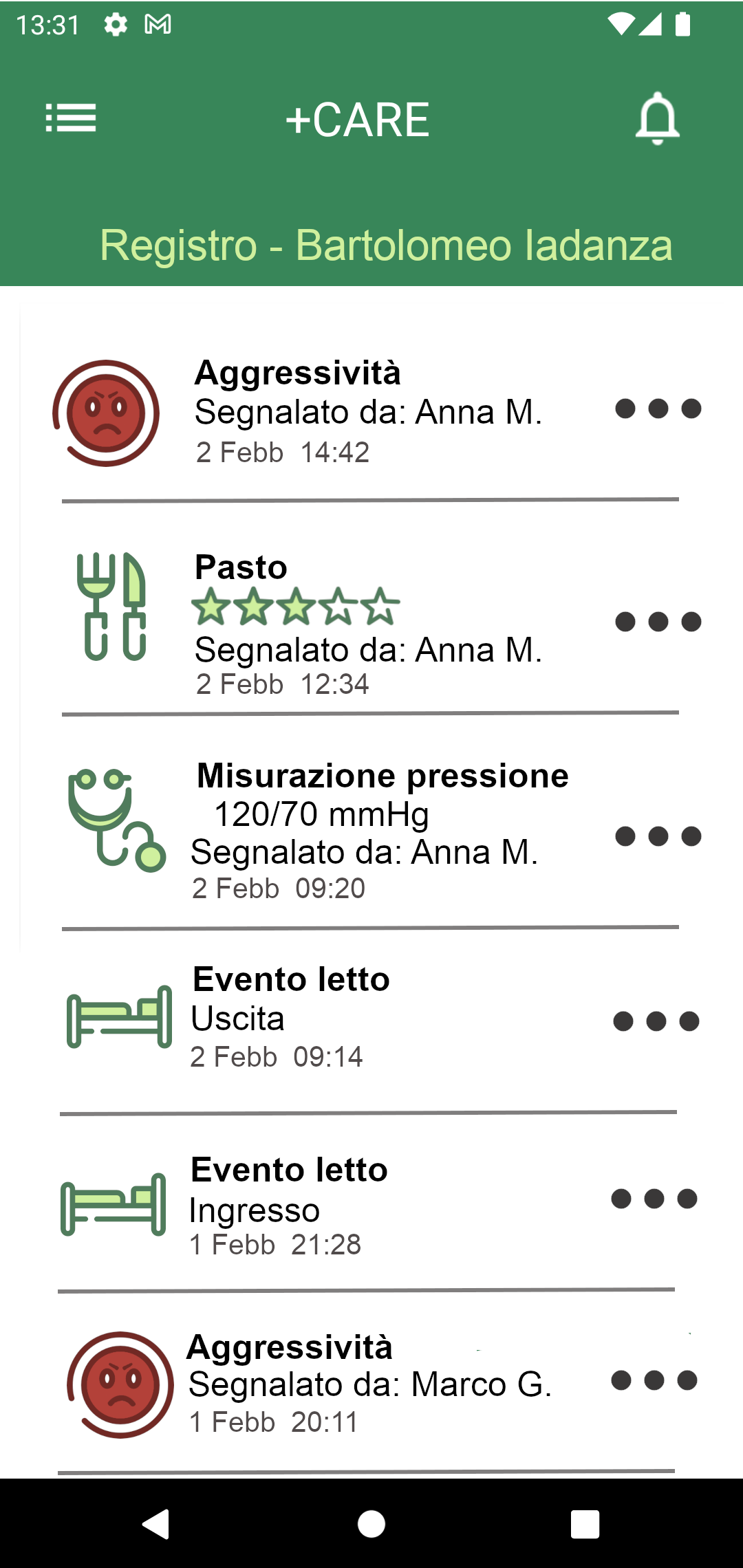
Task: Tap the +CARE app title
Action: point(357,118)
